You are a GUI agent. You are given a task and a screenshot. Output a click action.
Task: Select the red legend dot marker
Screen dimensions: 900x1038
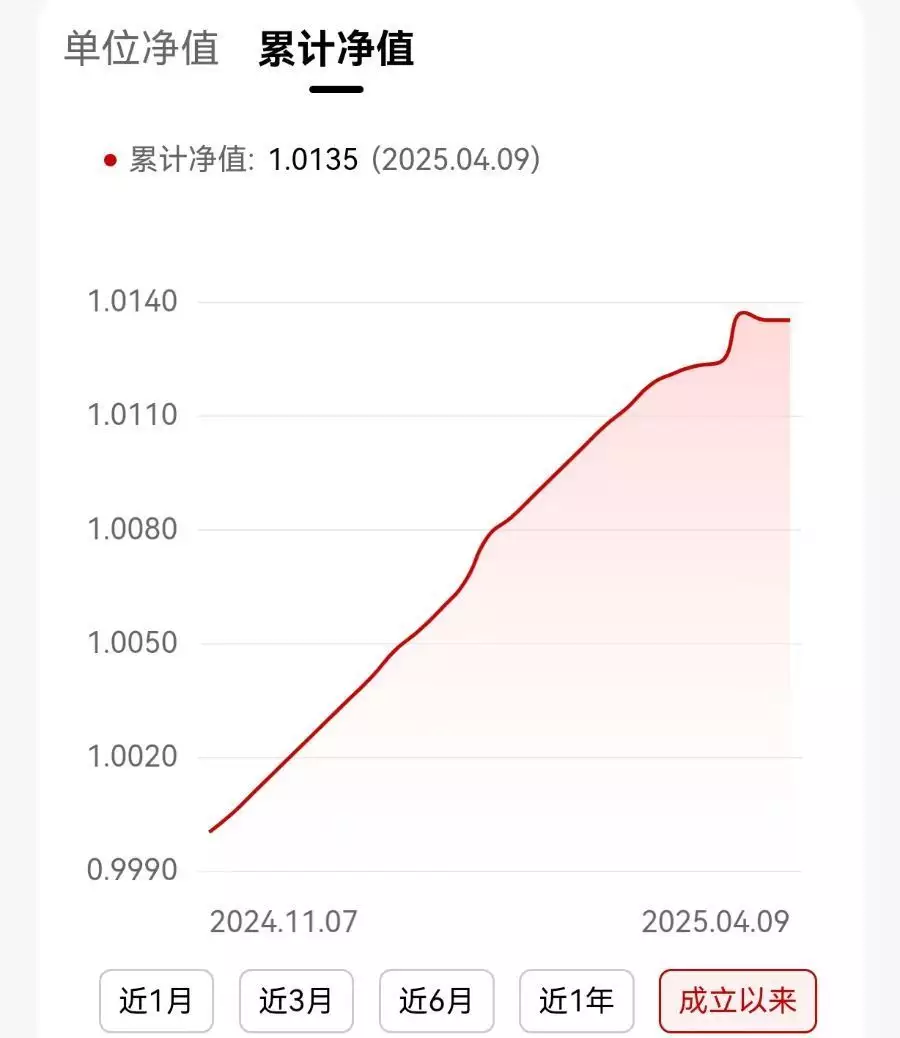pos(109,160)
